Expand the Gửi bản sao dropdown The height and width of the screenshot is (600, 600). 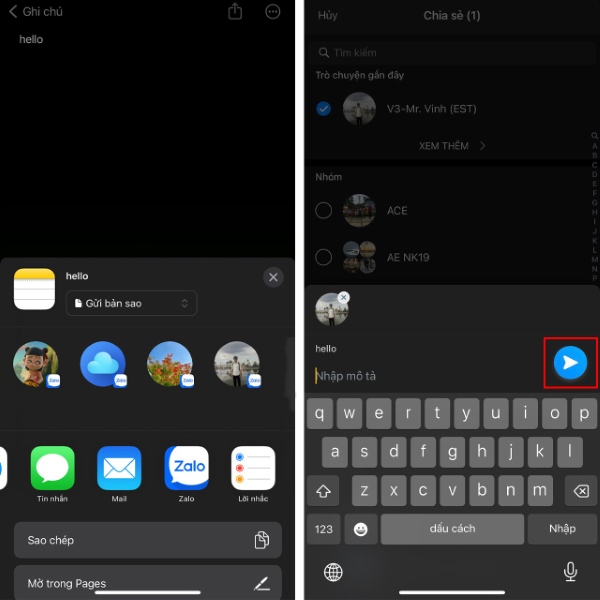coord(132,303)
